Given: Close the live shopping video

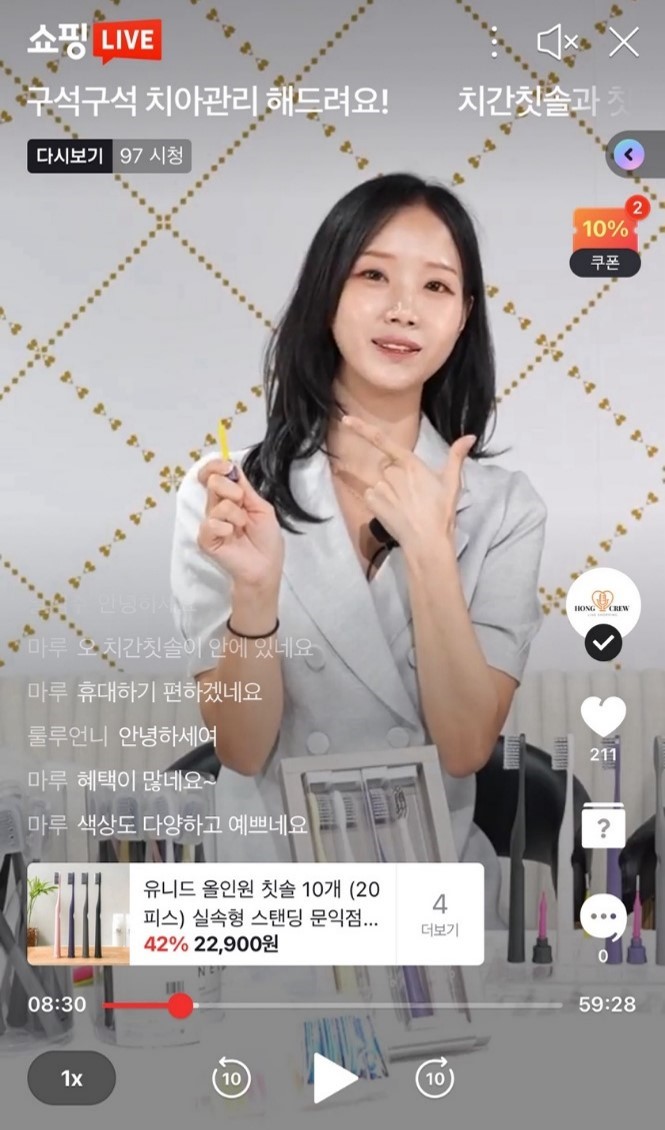Looking at the screenshot, I should 624,42.
